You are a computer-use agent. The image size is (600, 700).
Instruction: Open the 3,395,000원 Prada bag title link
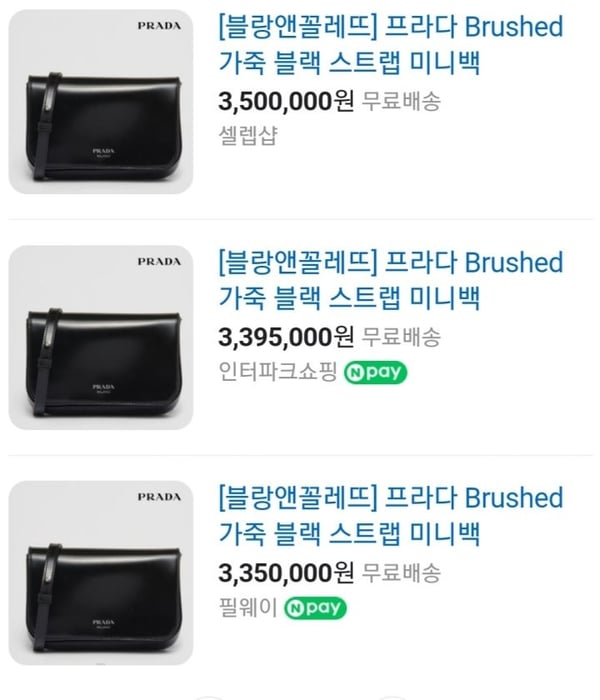pos(390,281)
